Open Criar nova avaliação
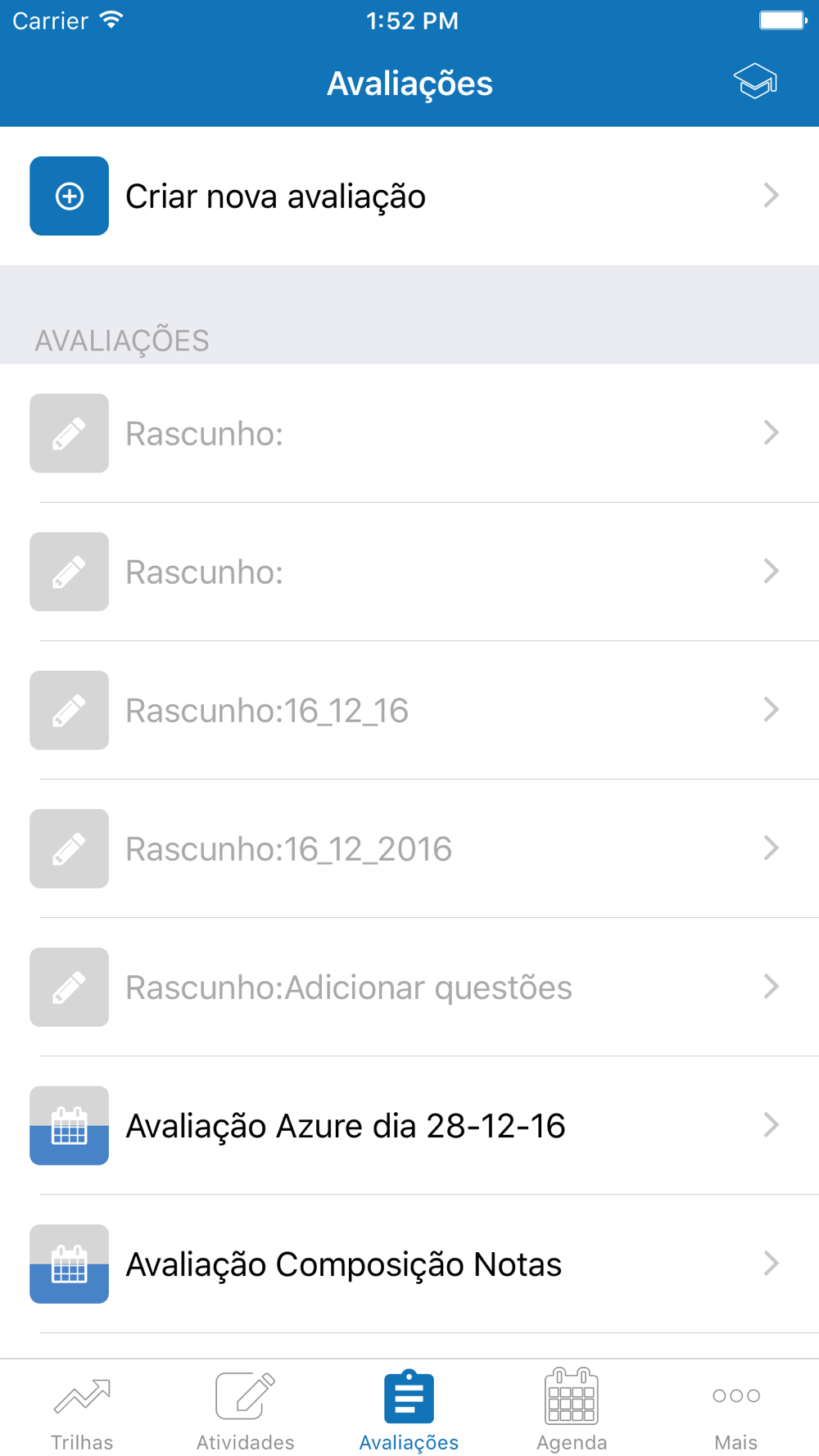 pos(409,196)
